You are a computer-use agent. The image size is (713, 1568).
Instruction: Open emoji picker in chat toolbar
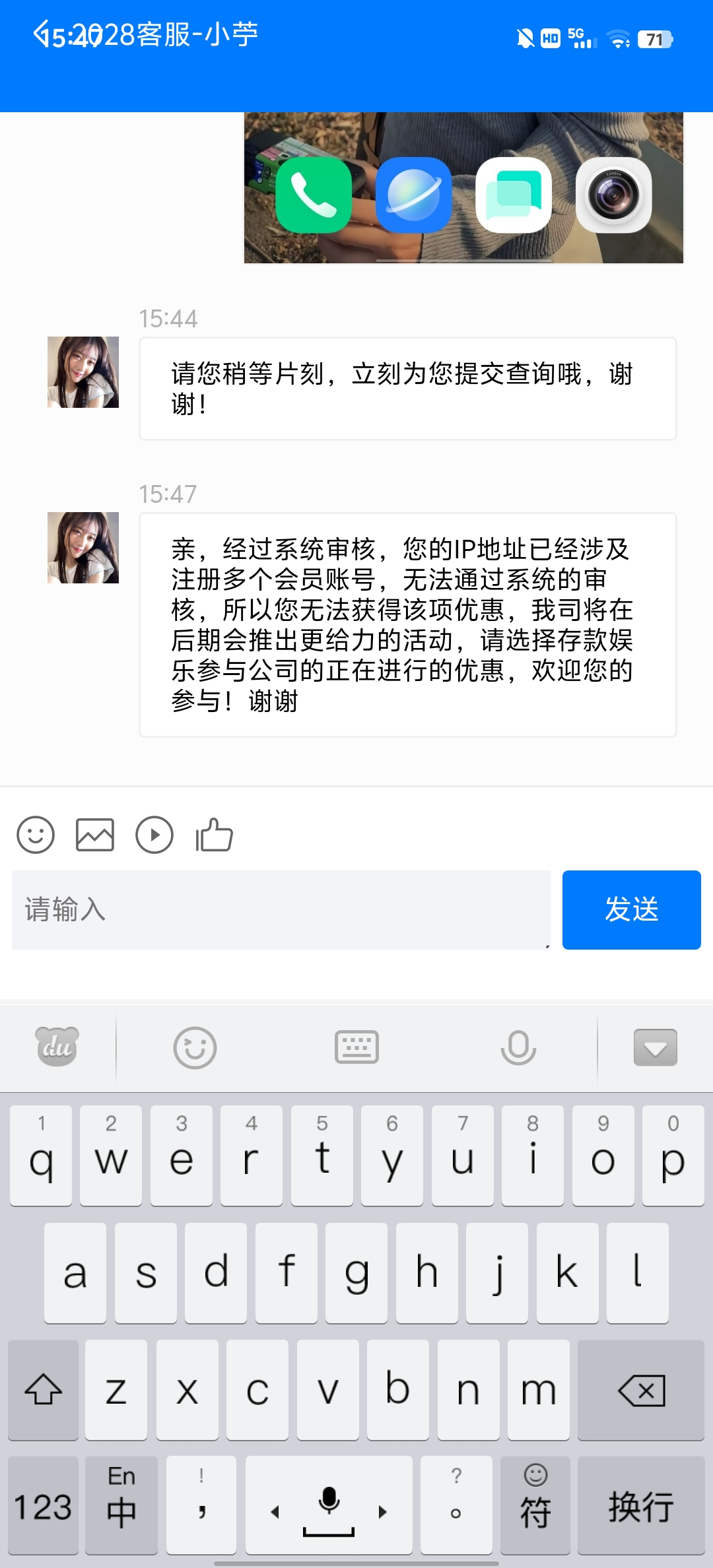[35, 835]
